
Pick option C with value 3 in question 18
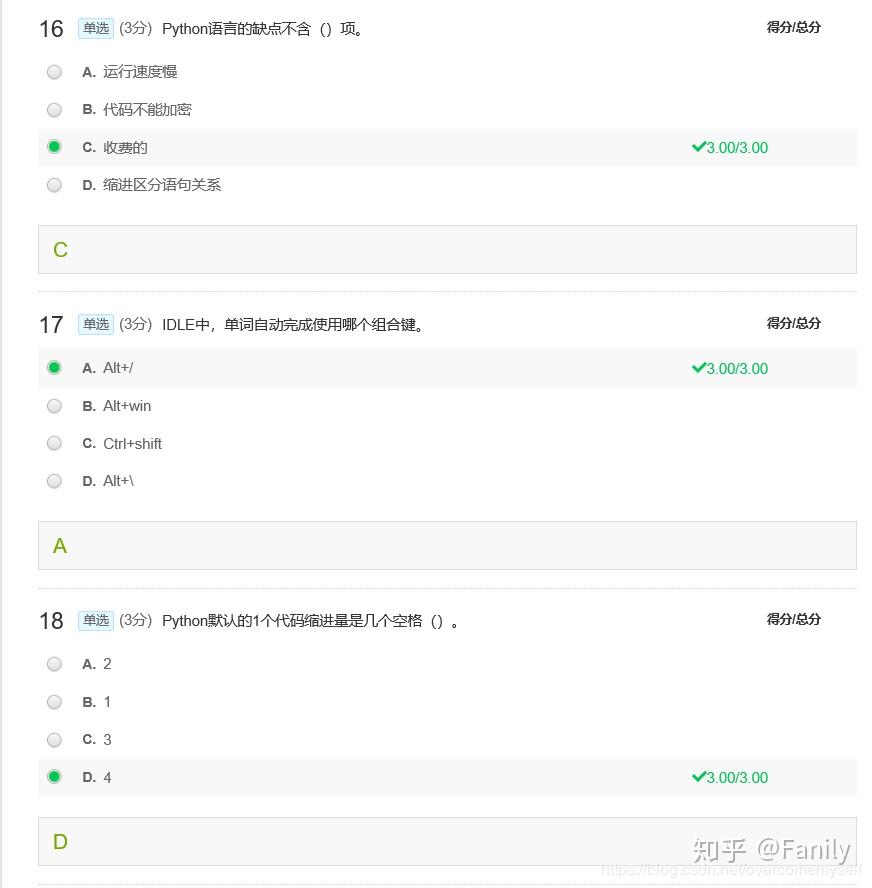(x=54, y=739)
